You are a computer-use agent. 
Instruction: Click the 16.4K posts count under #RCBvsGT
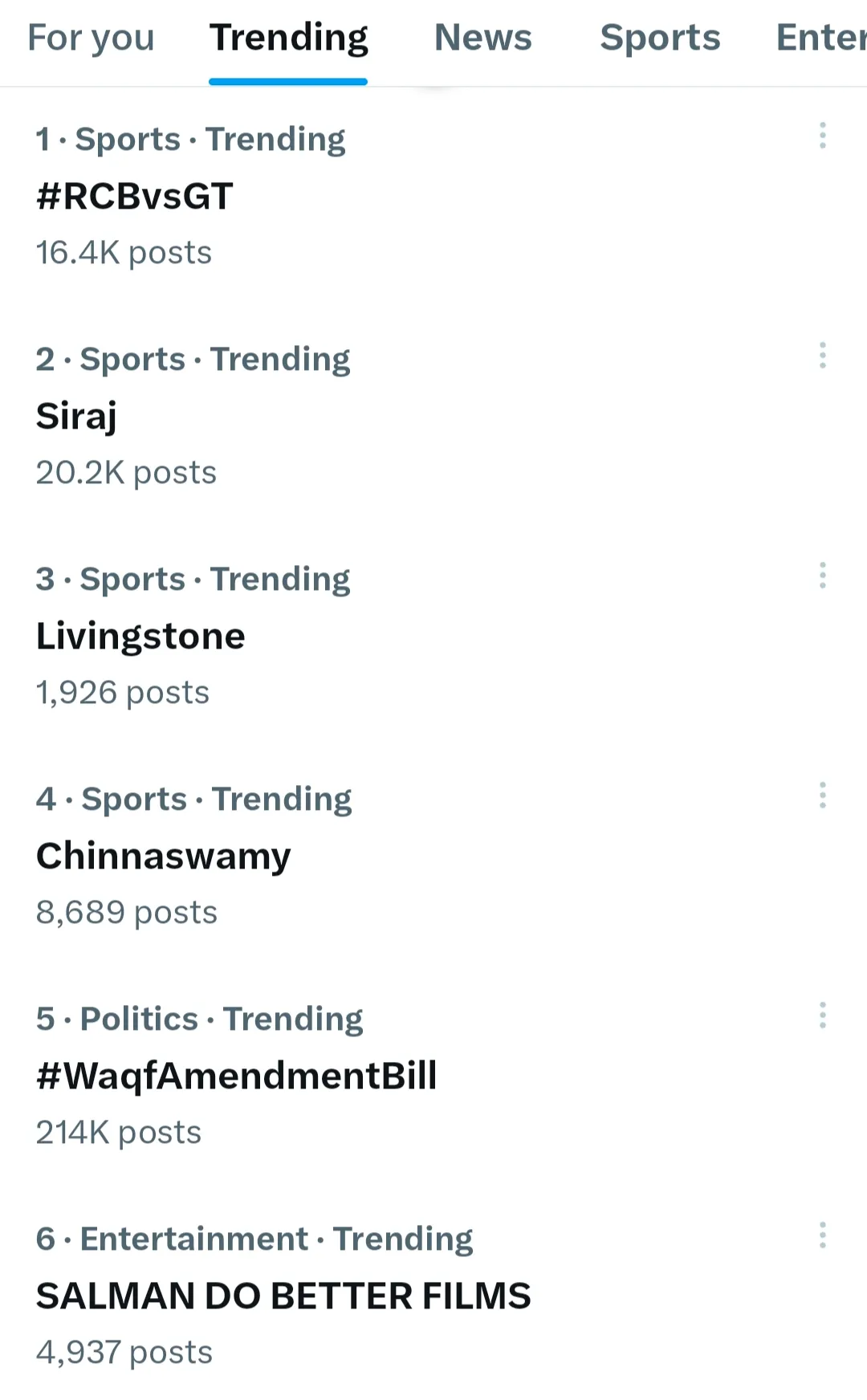(x=124, y=251)
